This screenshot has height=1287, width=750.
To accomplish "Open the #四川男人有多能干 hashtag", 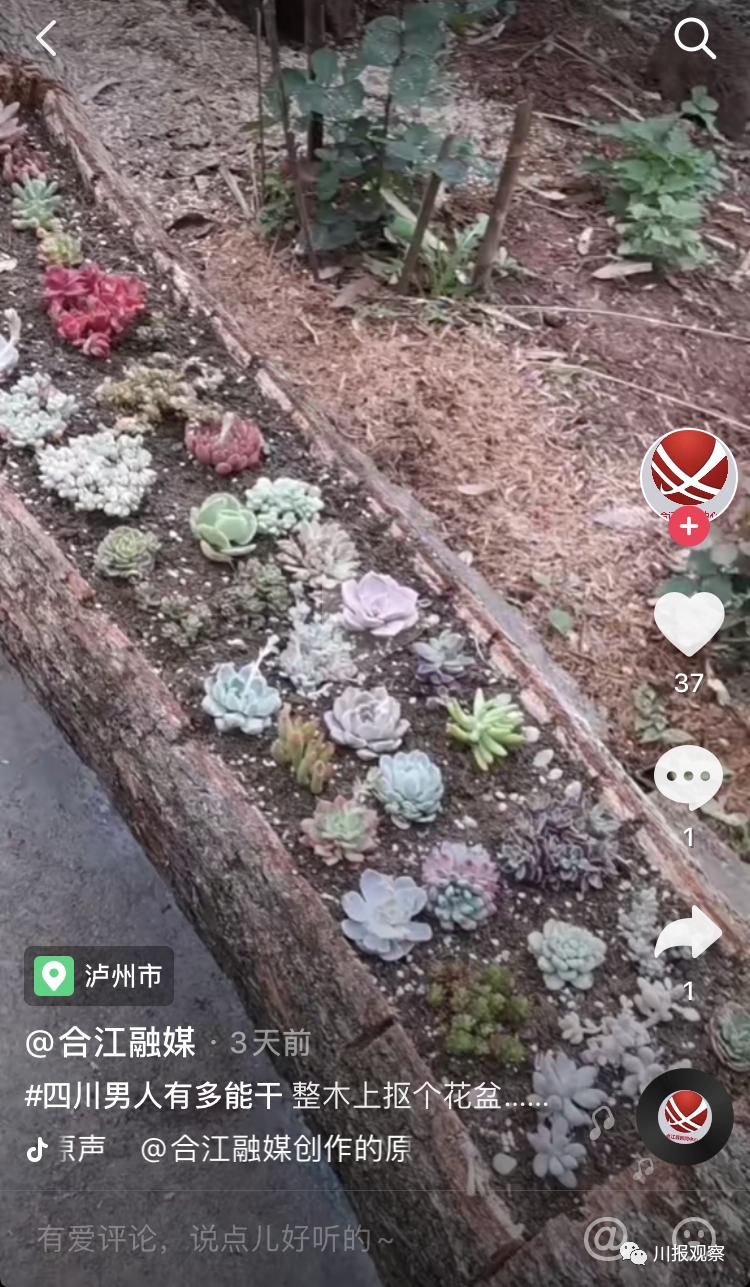I will point(153,1096).
